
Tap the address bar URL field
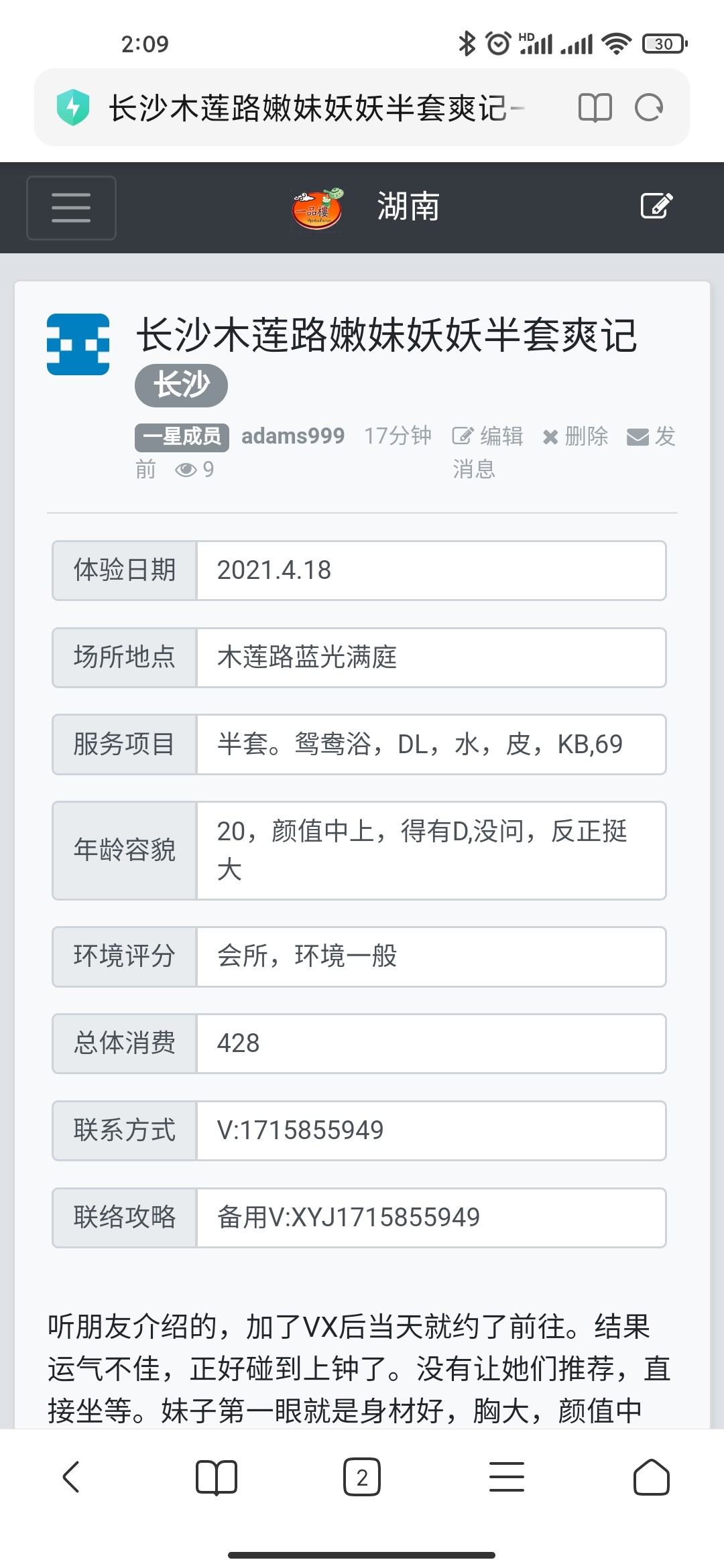(315, 108)
